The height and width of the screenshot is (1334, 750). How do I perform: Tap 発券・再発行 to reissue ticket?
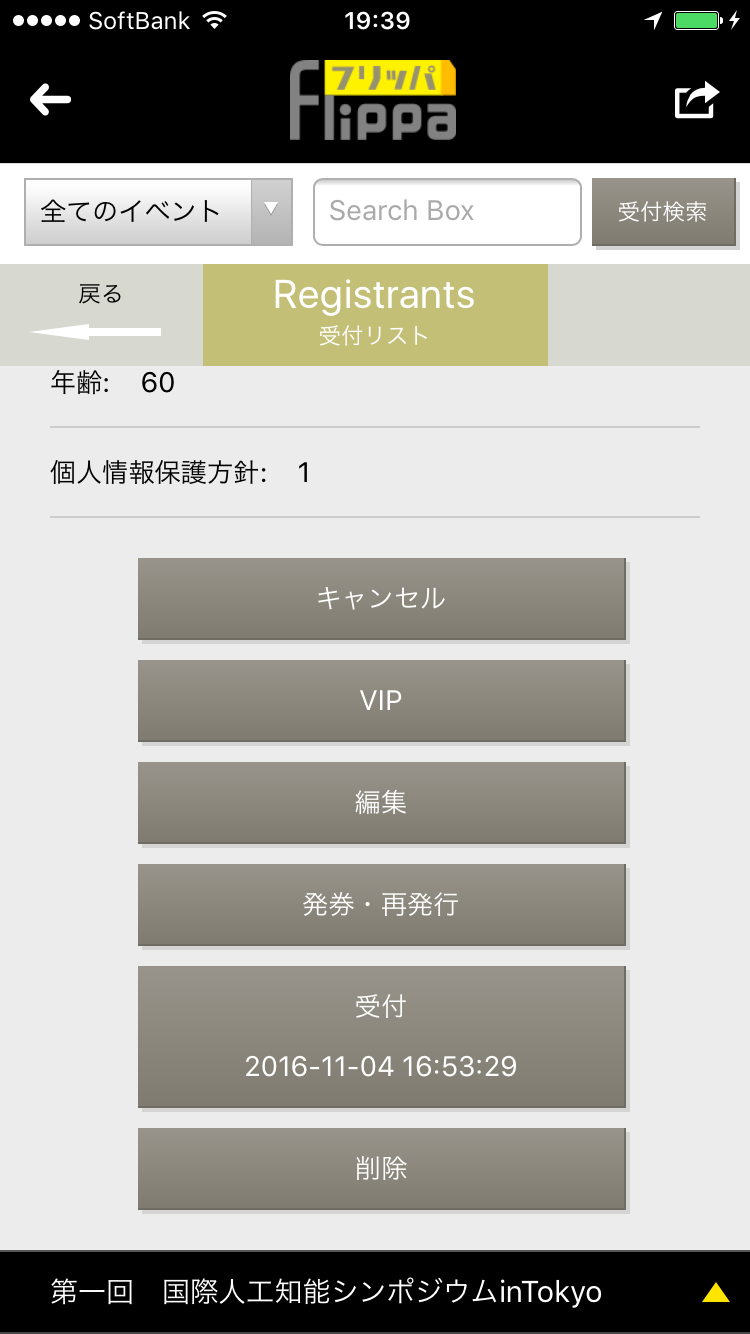(381, 904)
